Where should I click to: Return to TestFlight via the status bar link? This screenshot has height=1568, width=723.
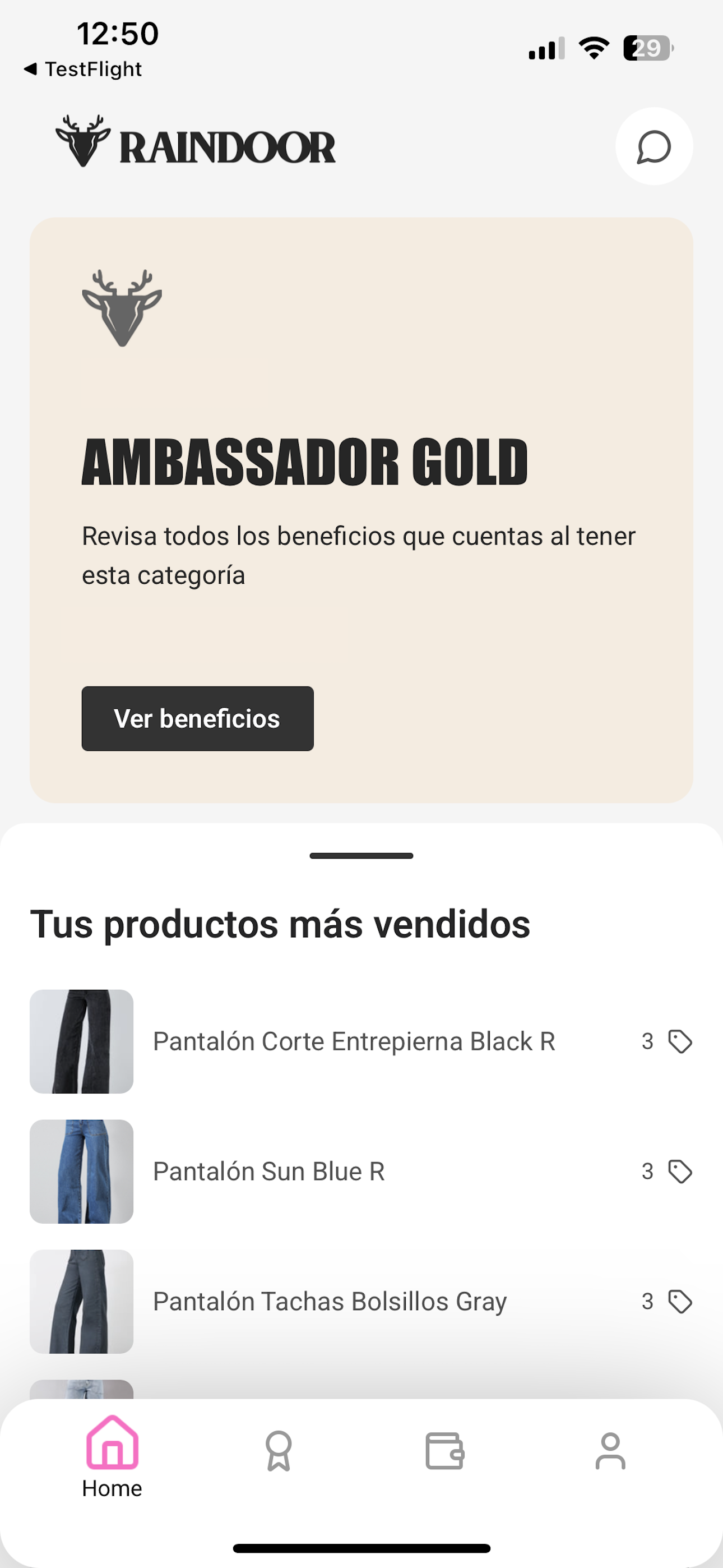[84, 69]
